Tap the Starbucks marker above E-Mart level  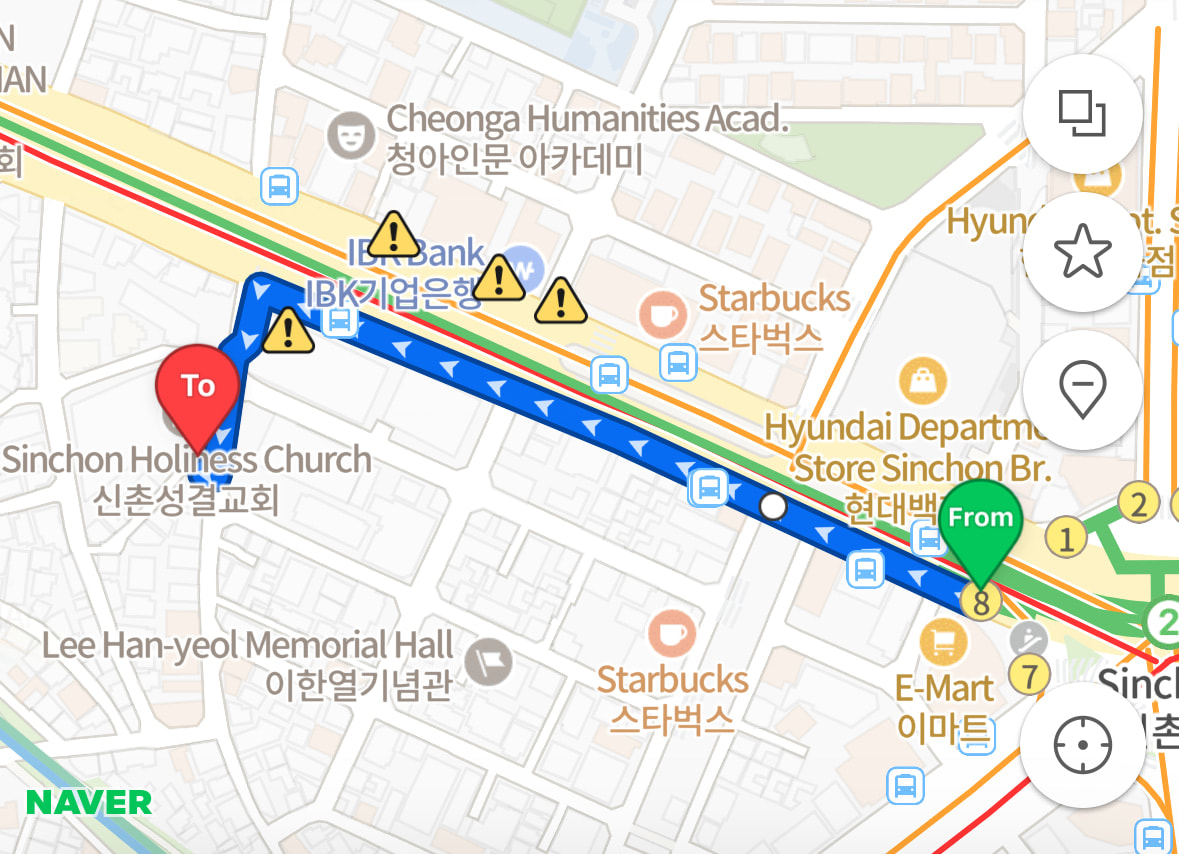[x=672, y=634]
